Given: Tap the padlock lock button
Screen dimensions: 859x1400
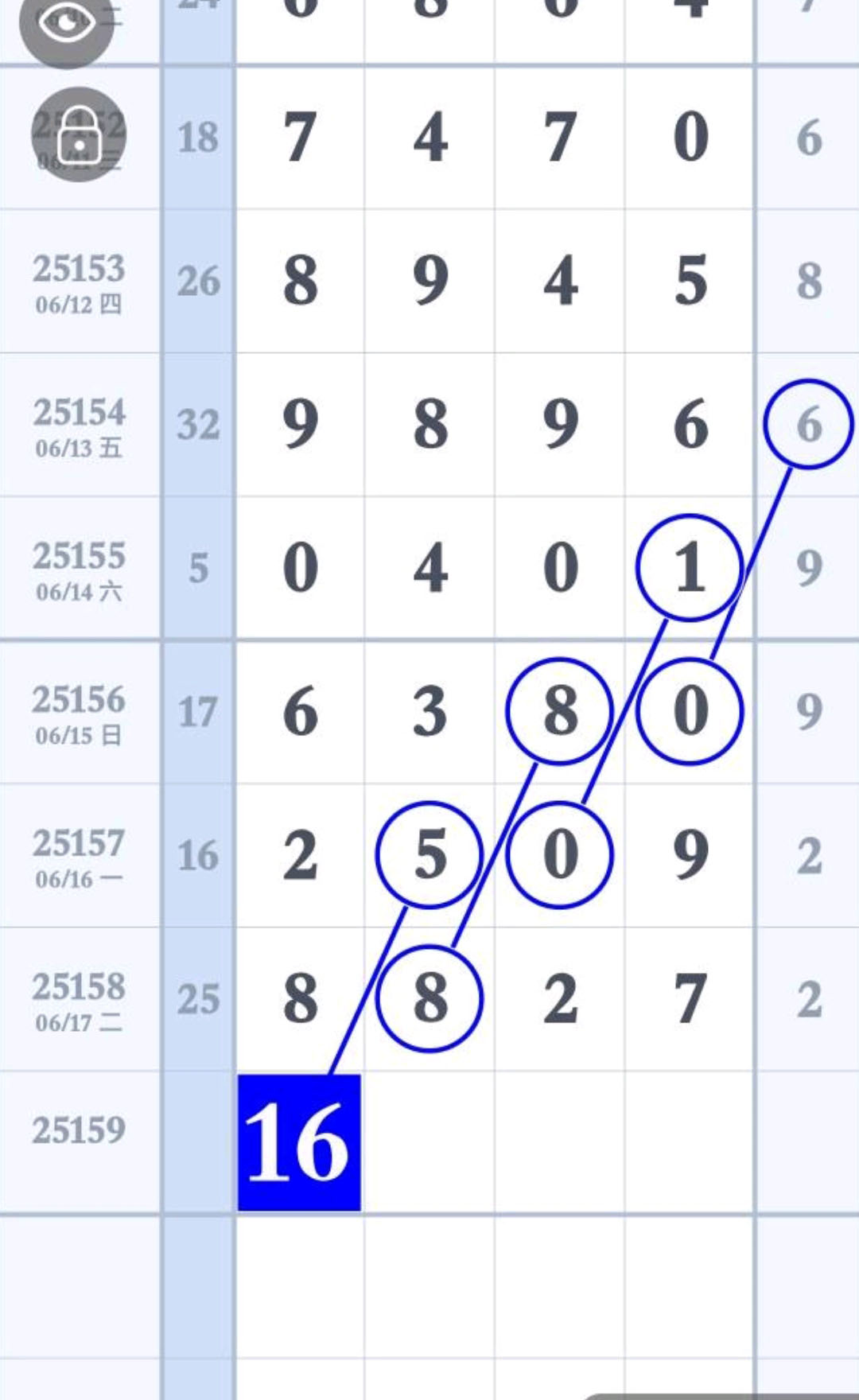Looking at the screenshot, I should click(x=79, y=134).
